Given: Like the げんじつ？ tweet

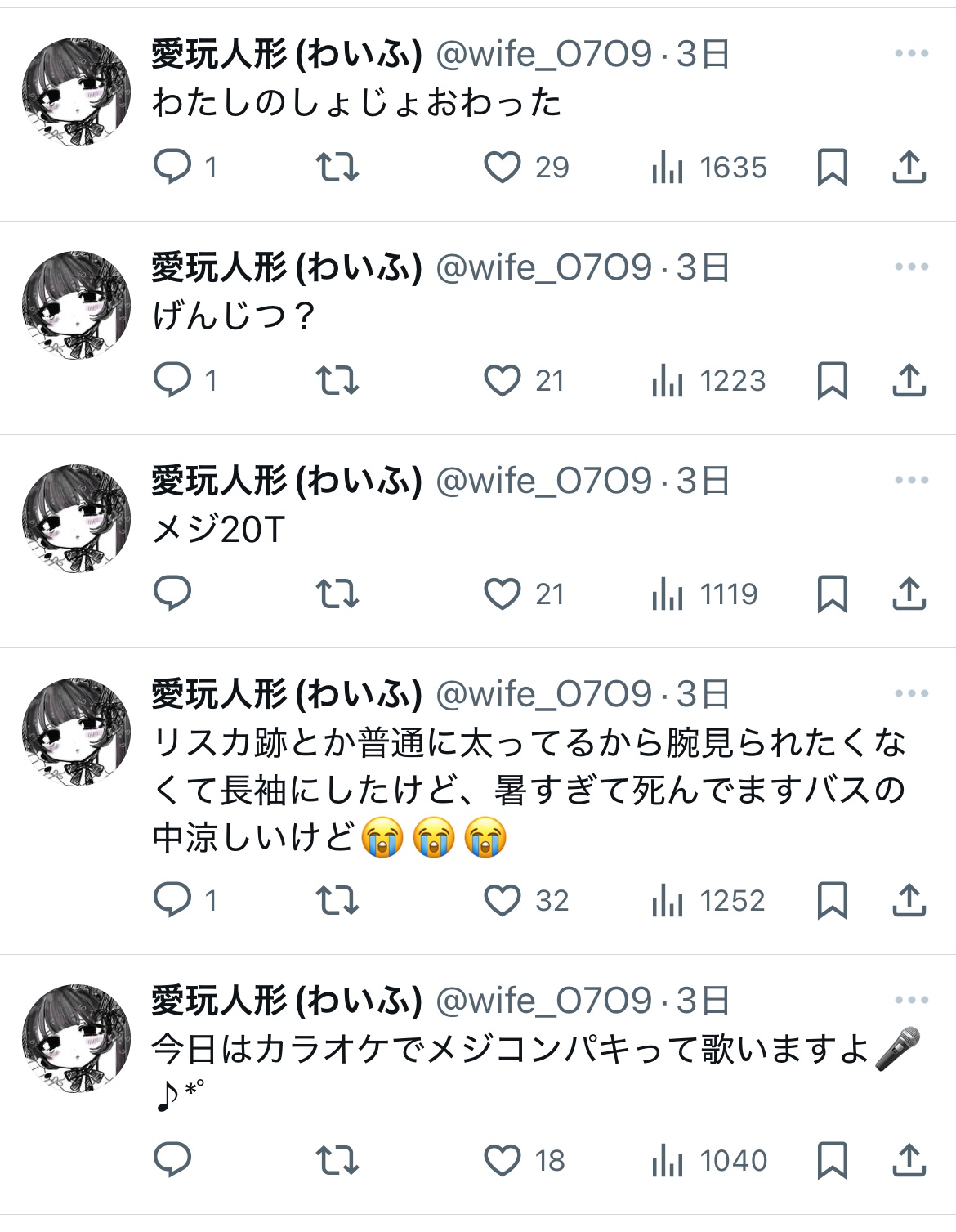Looking at the screenshot, I should [x=503, y=381].
